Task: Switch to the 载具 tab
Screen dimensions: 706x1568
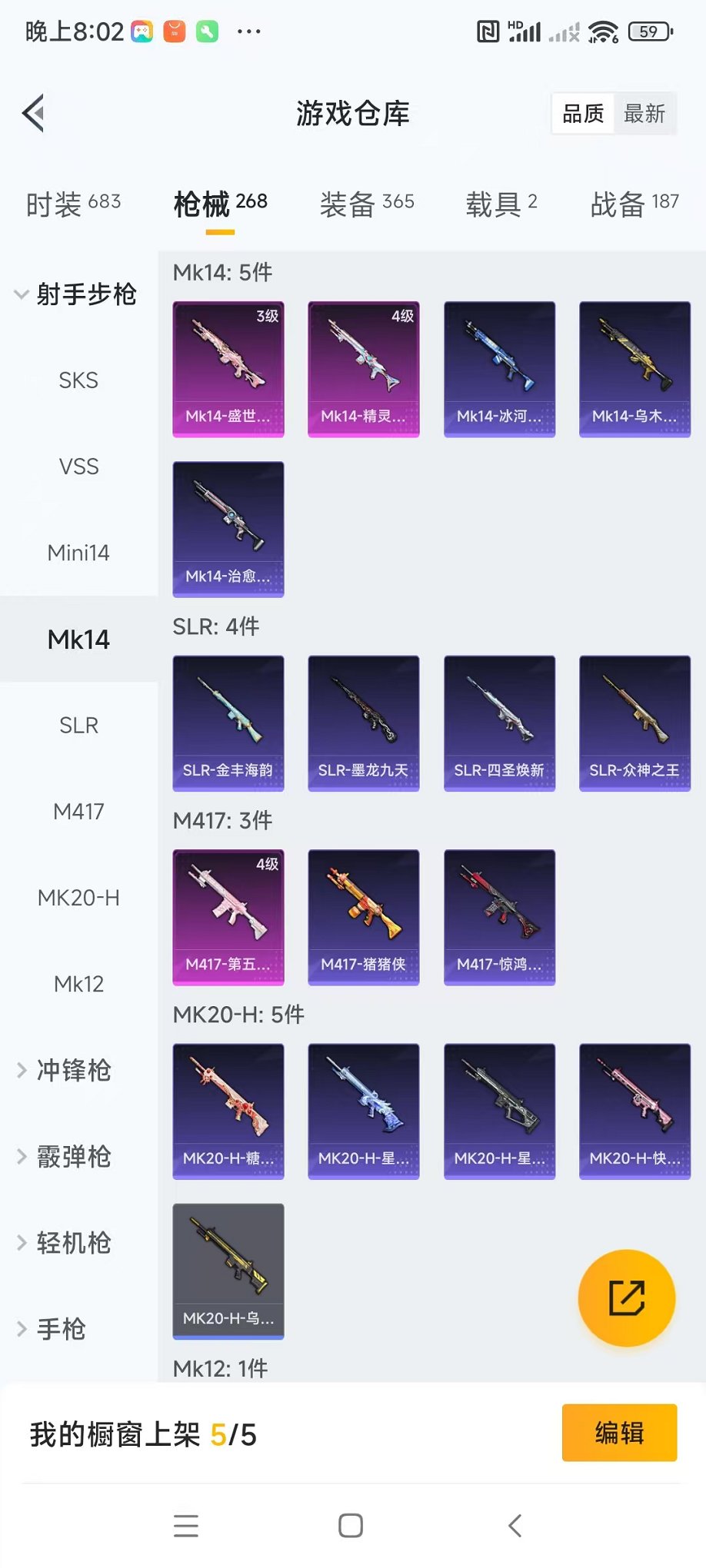Action: 501,204
